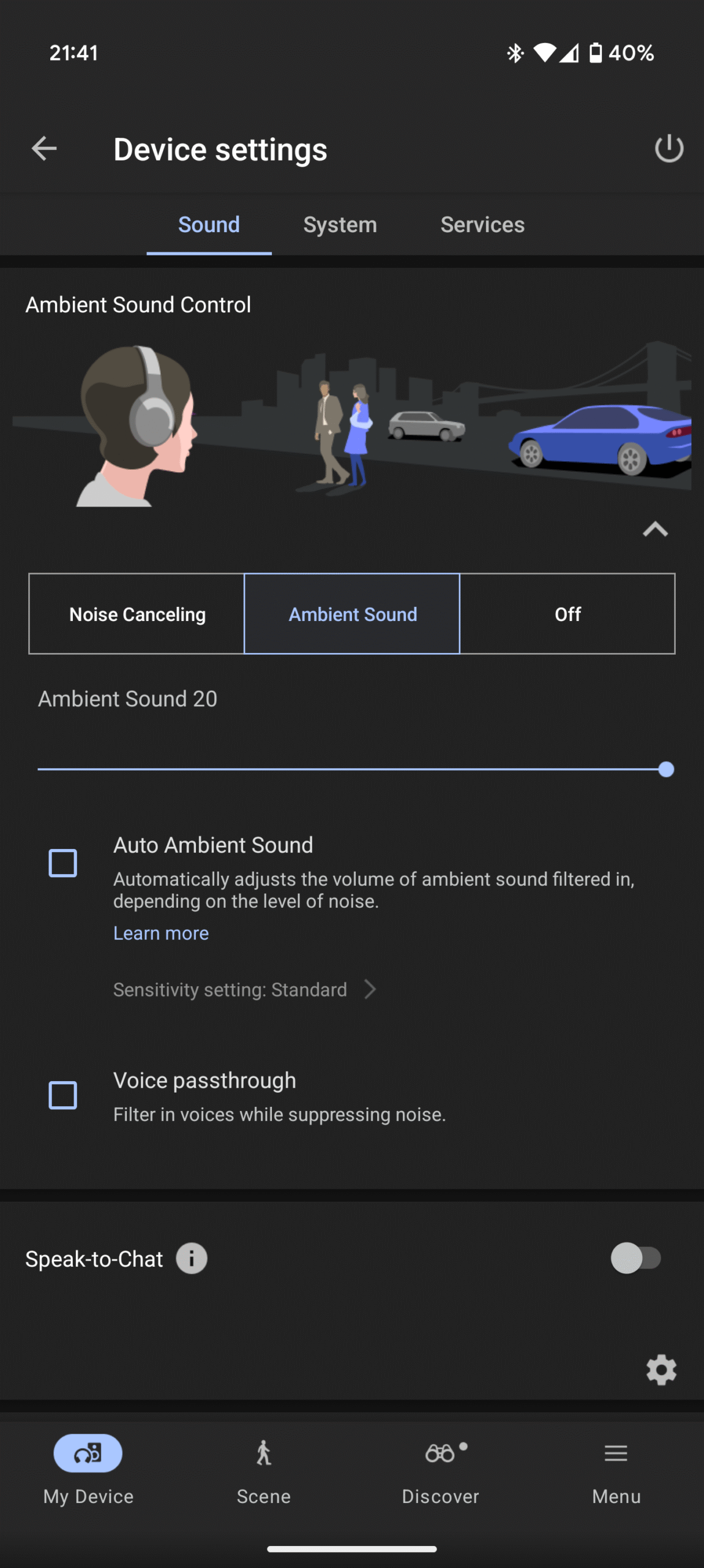Switch to the Services tab
This screenshot has width=704, height=1568.
482,225
